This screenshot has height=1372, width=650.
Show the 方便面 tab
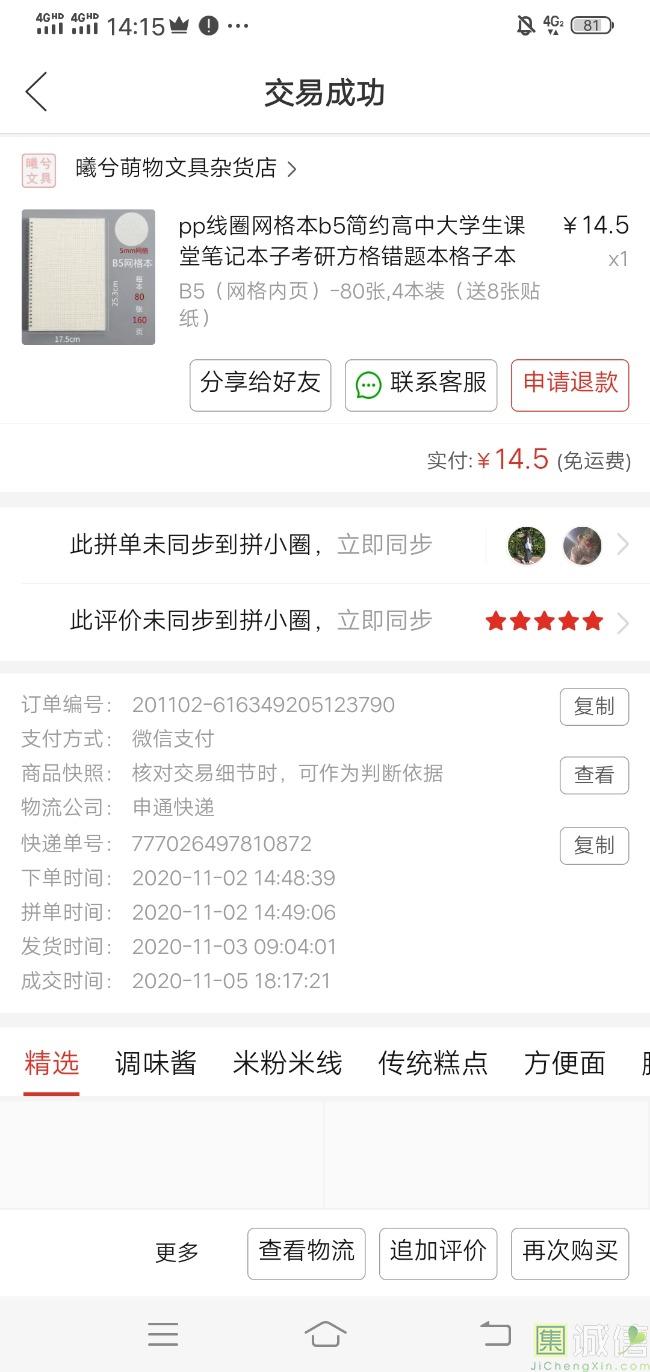[565, 1063]
